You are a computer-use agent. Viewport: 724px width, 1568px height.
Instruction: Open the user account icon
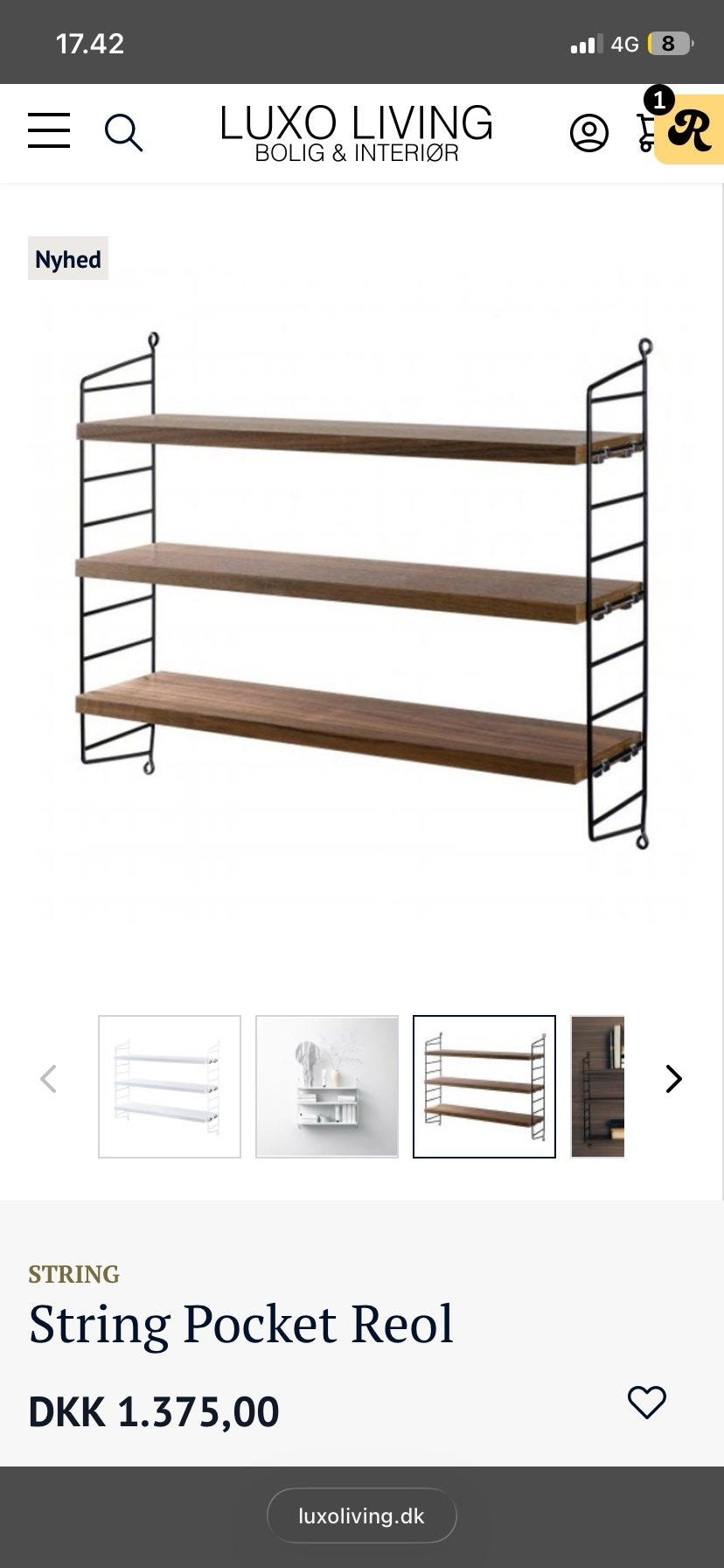click(589, 133)
